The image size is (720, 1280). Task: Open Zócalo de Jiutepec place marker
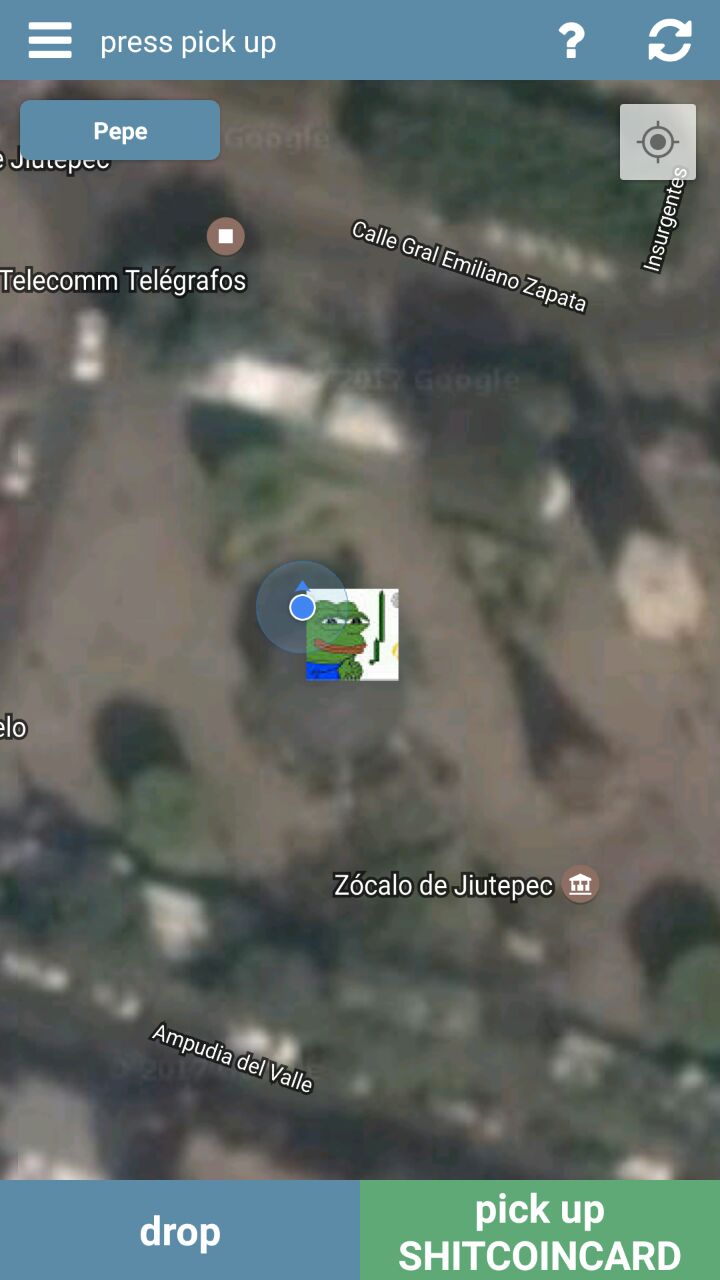580,884
